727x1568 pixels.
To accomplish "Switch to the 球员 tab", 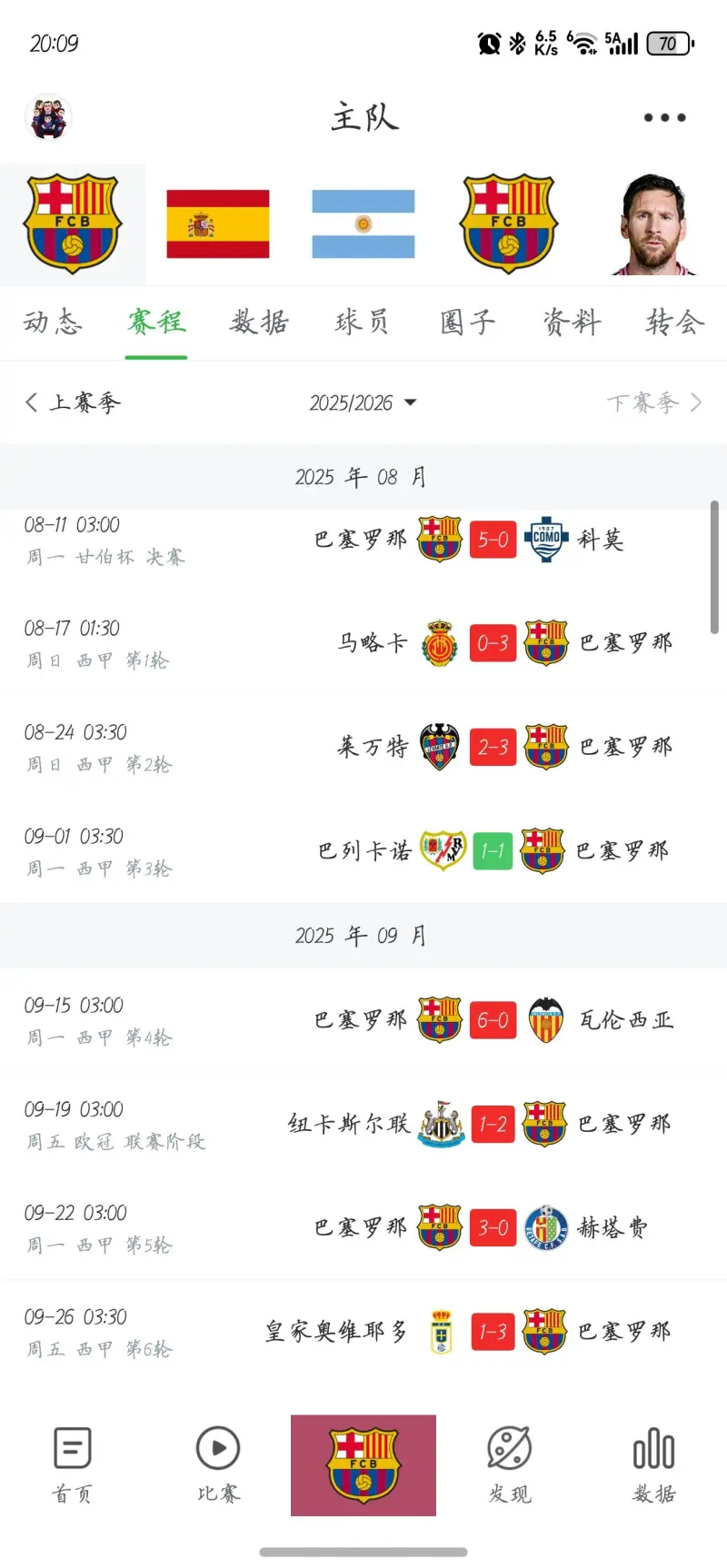I will [x=363, y=323].
